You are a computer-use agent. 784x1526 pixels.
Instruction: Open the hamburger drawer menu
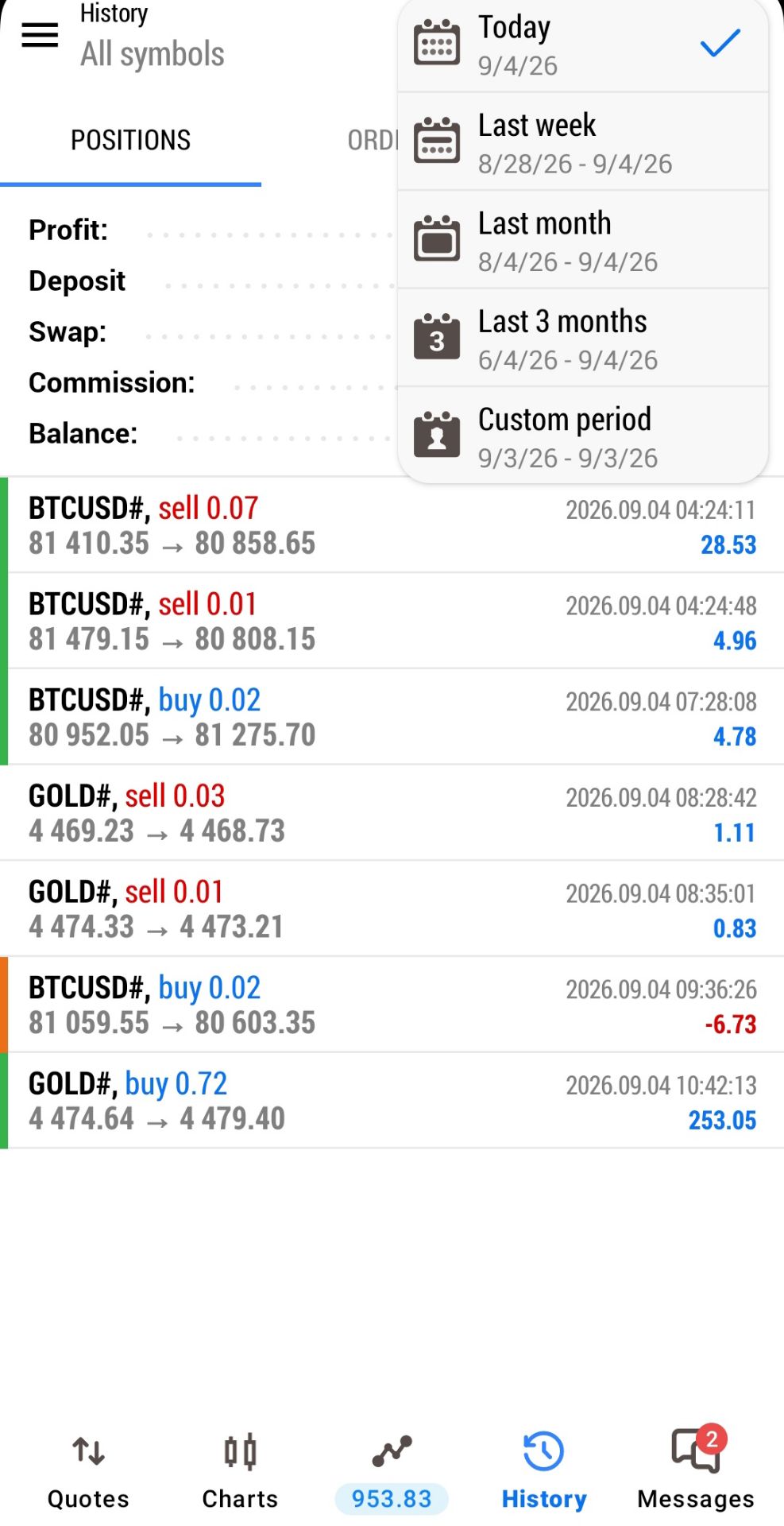pyautogui.click(x=40, y=34)
